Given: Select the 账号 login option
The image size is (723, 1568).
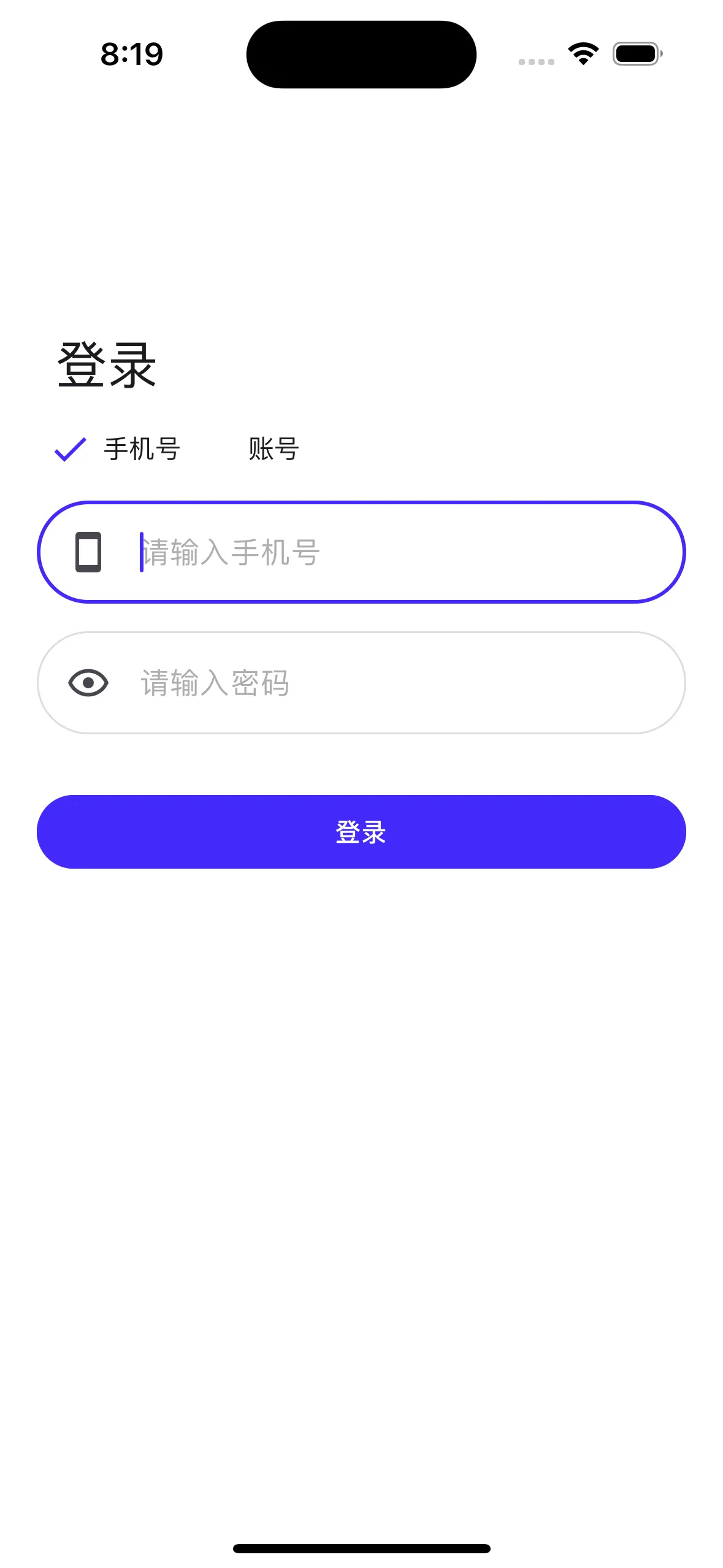Looking at the screenshot, I should coord(272,450).
